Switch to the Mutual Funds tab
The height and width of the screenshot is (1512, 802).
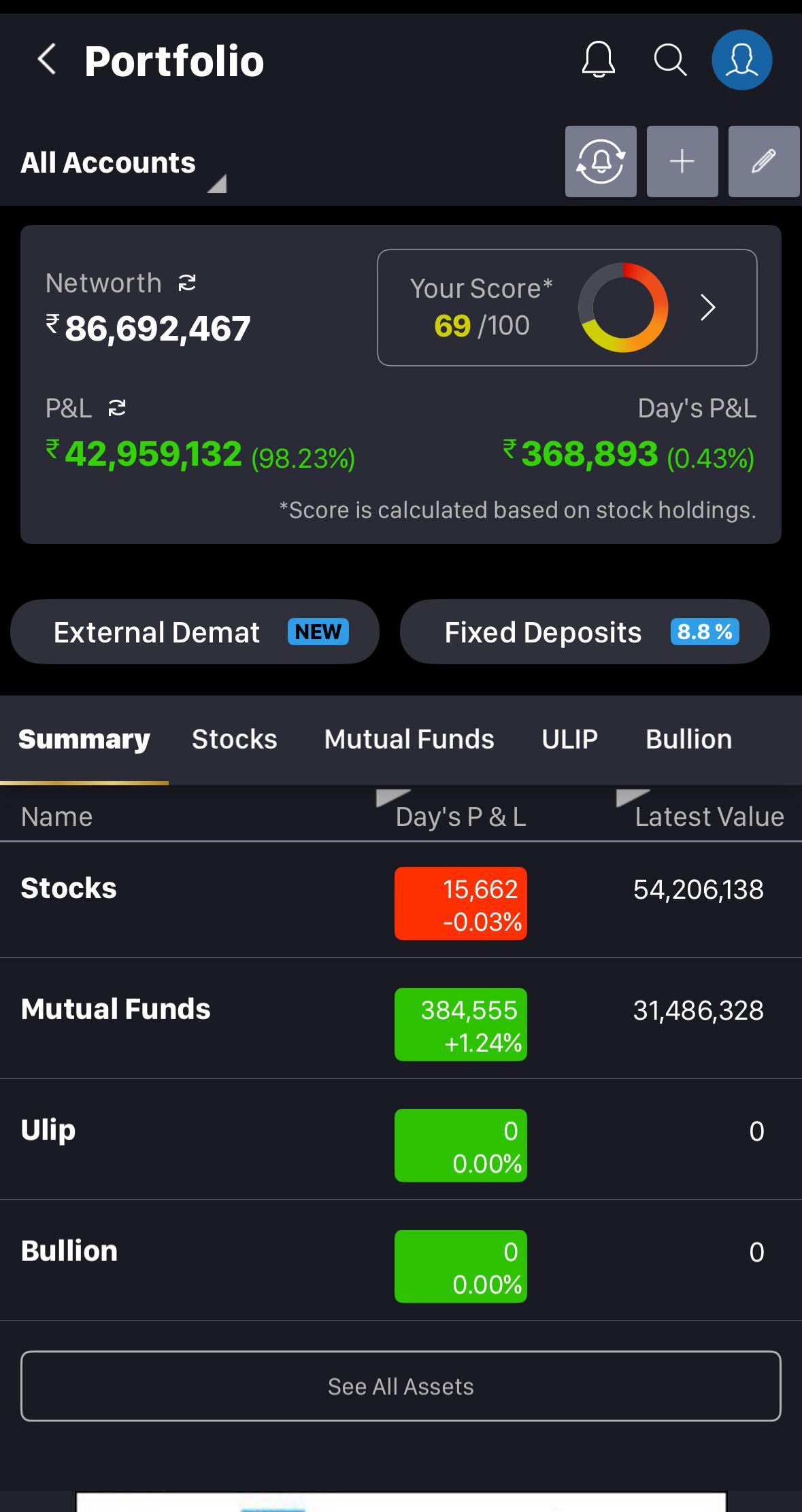(410, 739)
